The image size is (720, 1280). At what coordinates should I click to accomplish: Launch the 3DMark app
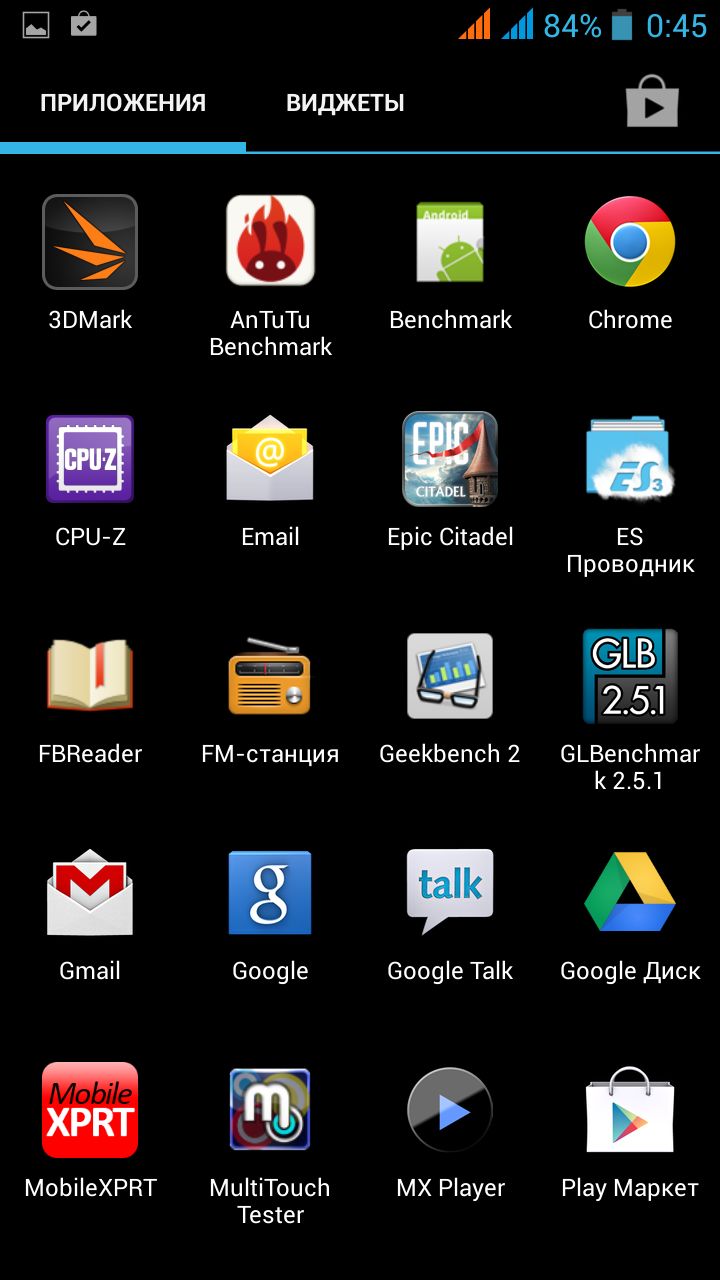pos(90,242)
